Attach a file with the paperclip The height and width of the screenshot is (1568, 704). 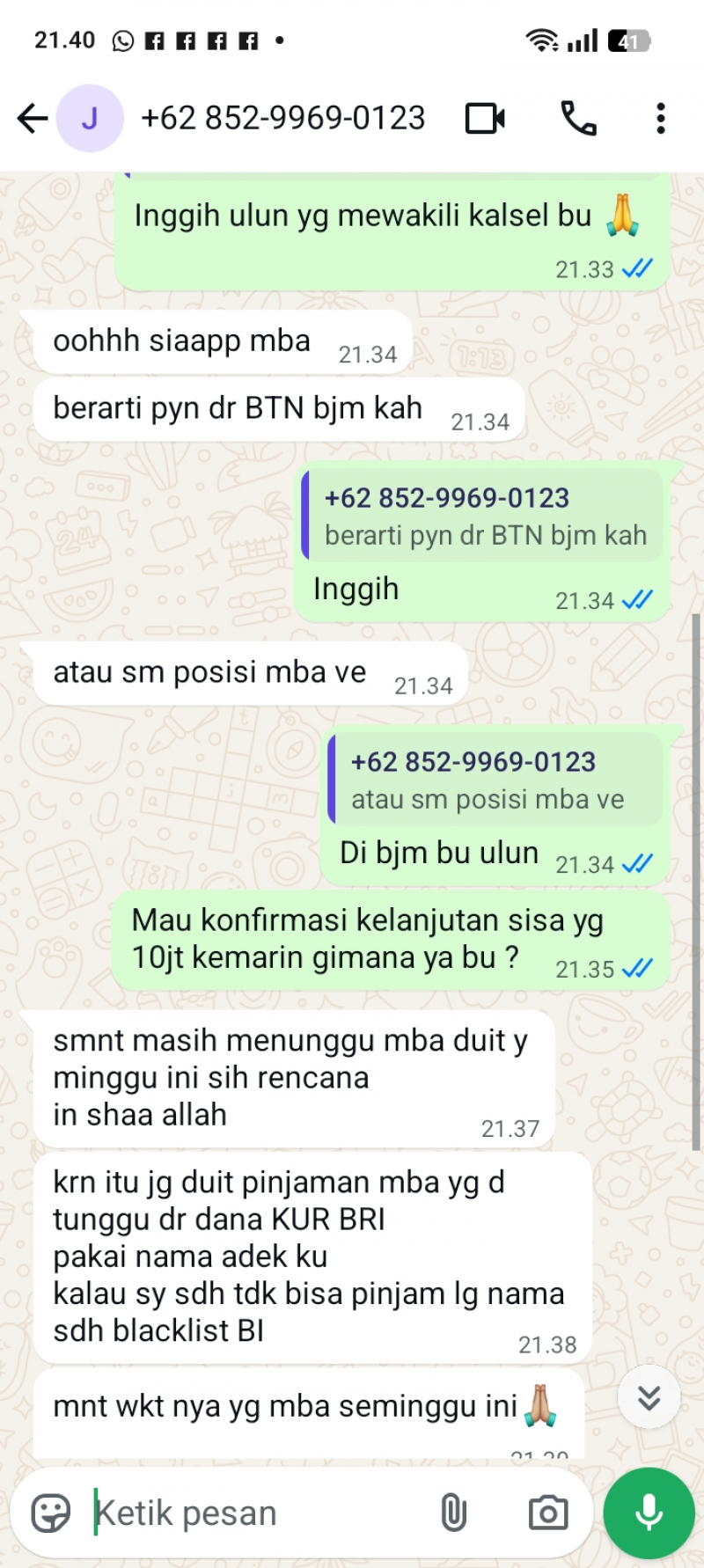pos(453,1513)
